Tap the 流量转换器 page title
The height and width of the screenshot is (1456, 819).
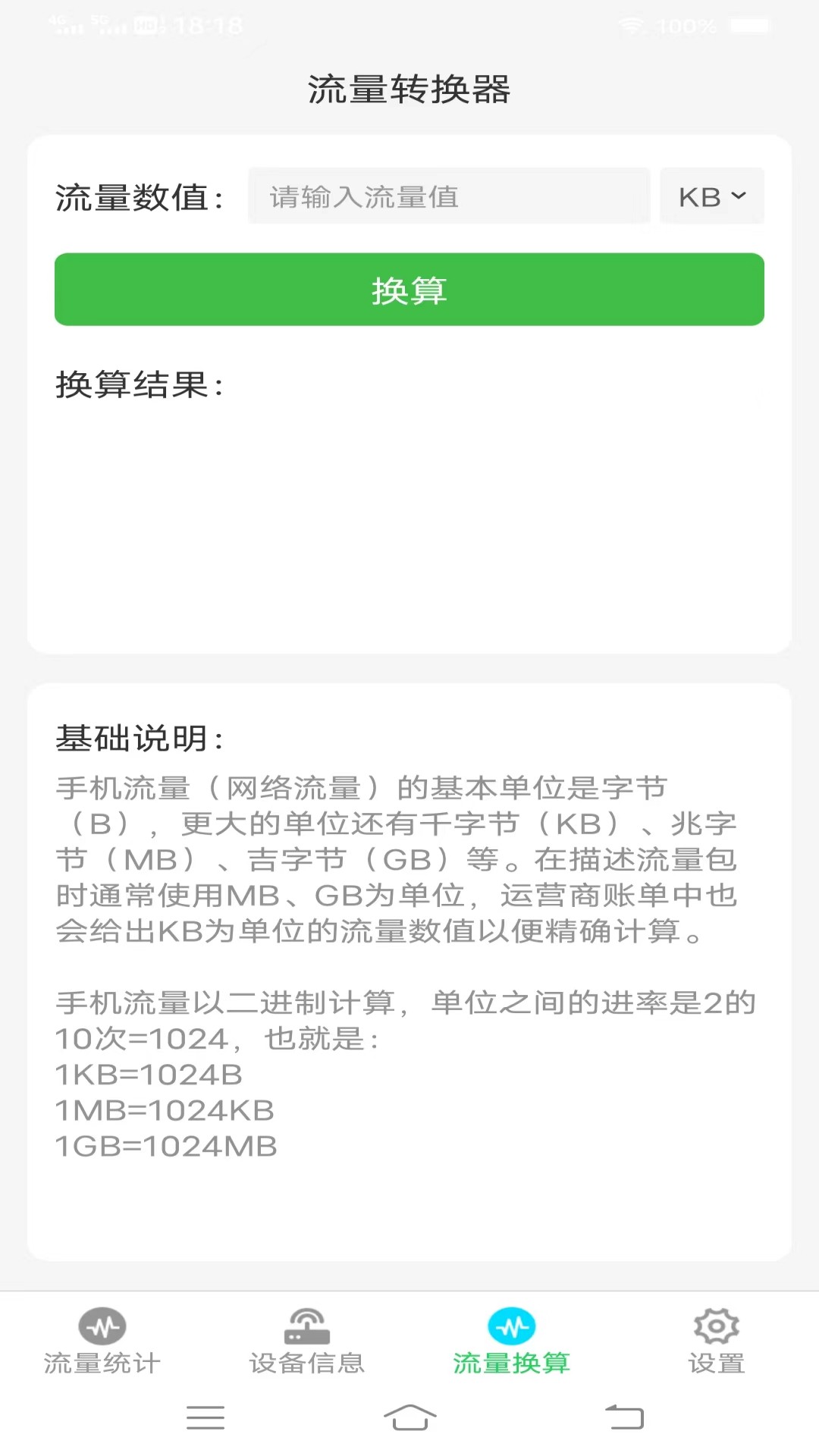[409, 89]
